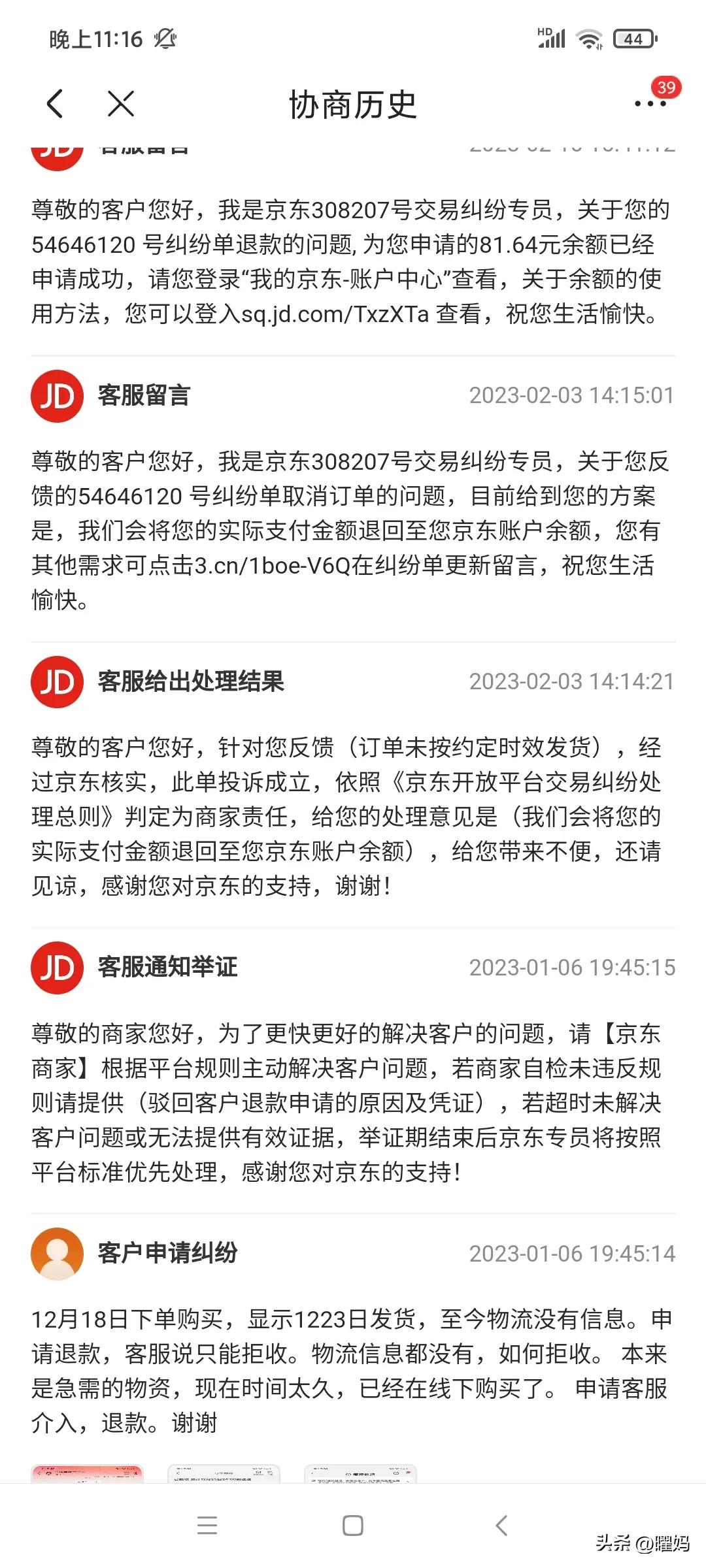Tap the red 39 unread message badge
The width and height of the screenshot is (706, 1568).
(x=665, y=87)
